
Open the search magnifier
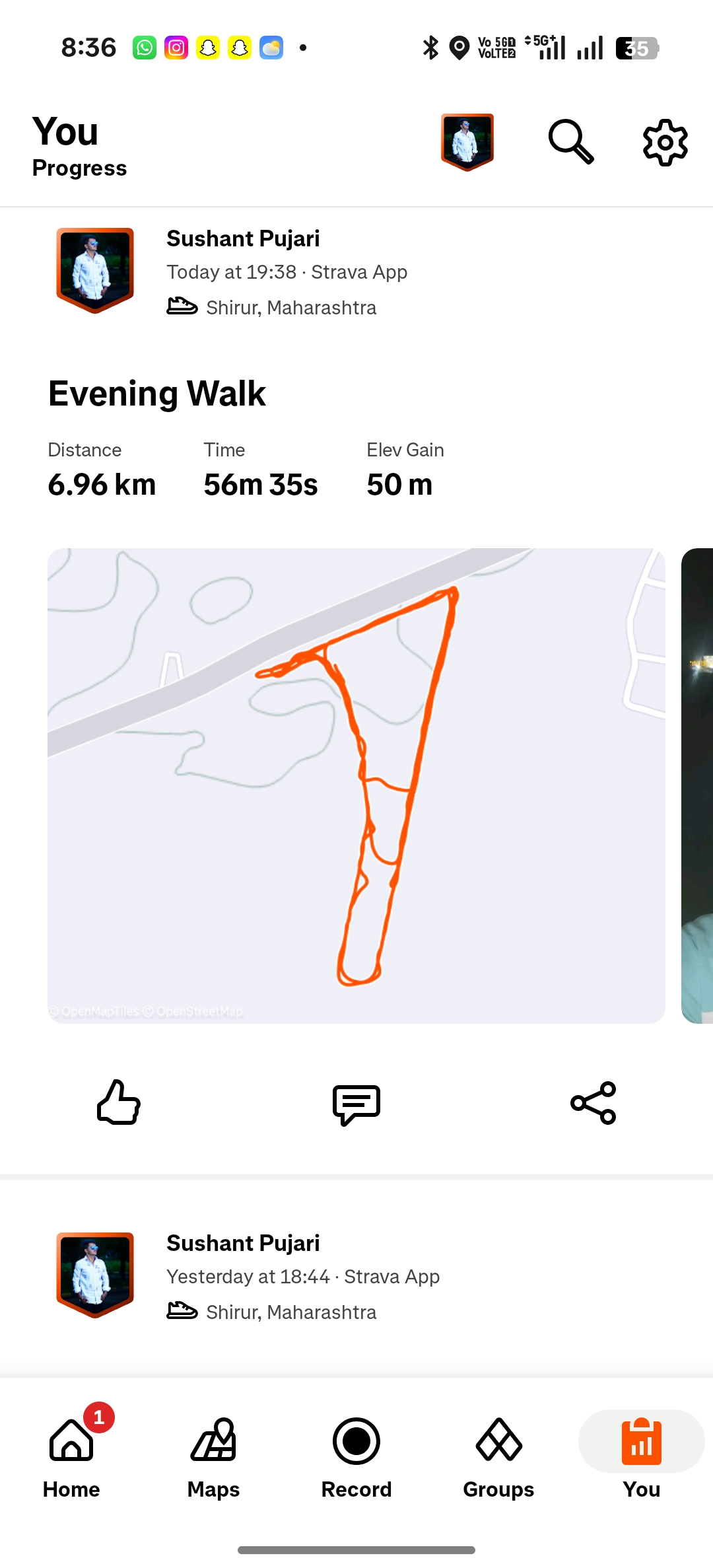click(571, 142)
